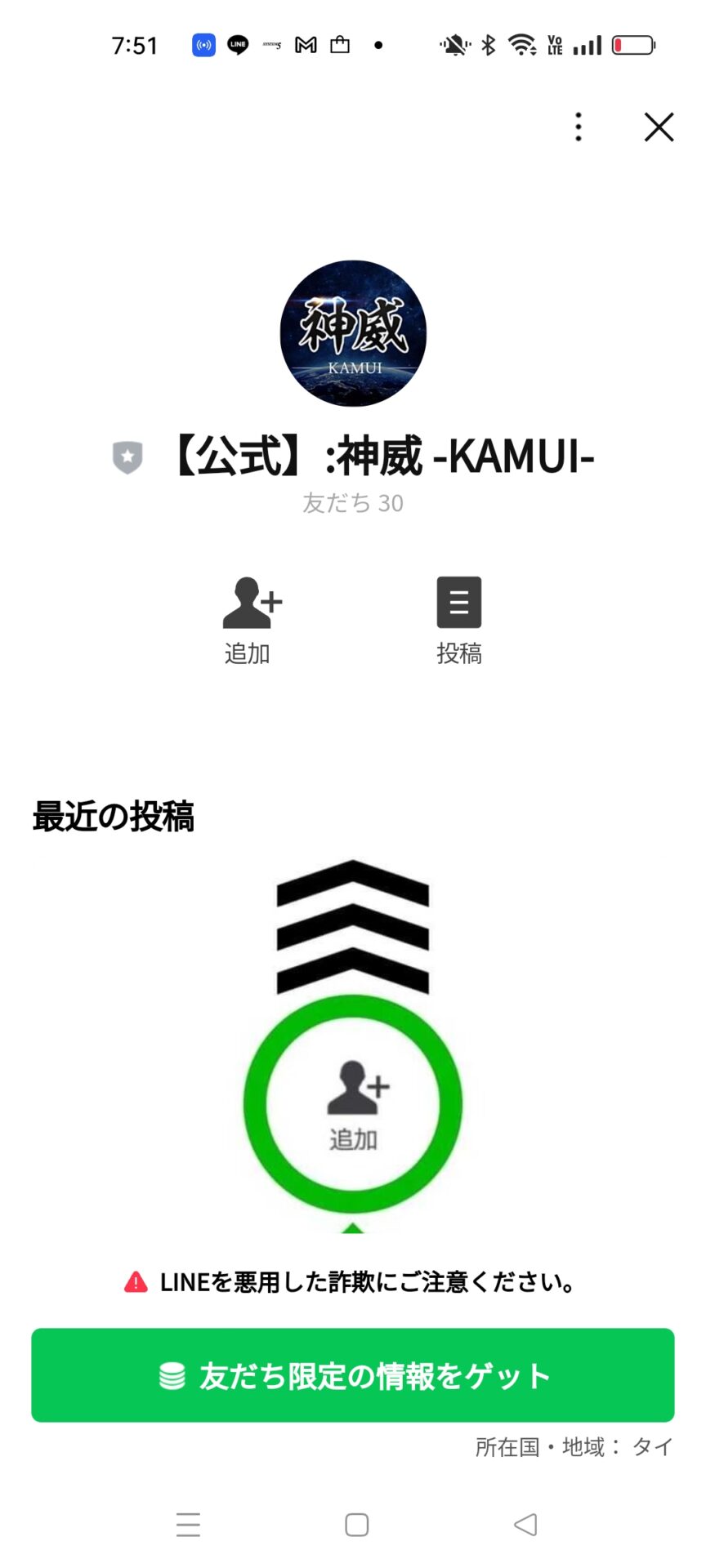706x1568 pixels.
Task: Open the 投稿 posts page
Action: 459,620
